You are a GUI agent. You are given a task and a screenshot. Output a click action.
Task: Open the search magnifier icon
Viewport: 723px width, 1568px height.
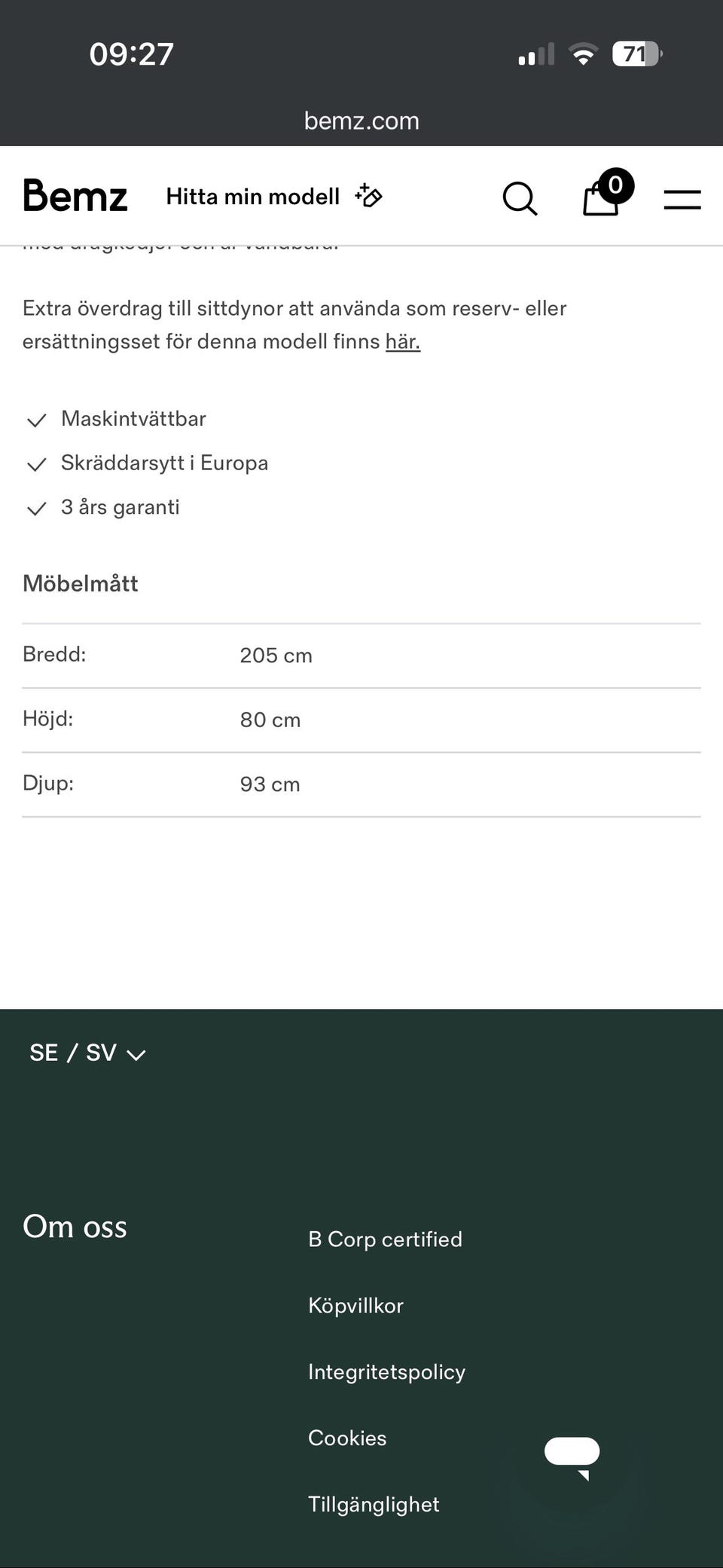[520, 198]
